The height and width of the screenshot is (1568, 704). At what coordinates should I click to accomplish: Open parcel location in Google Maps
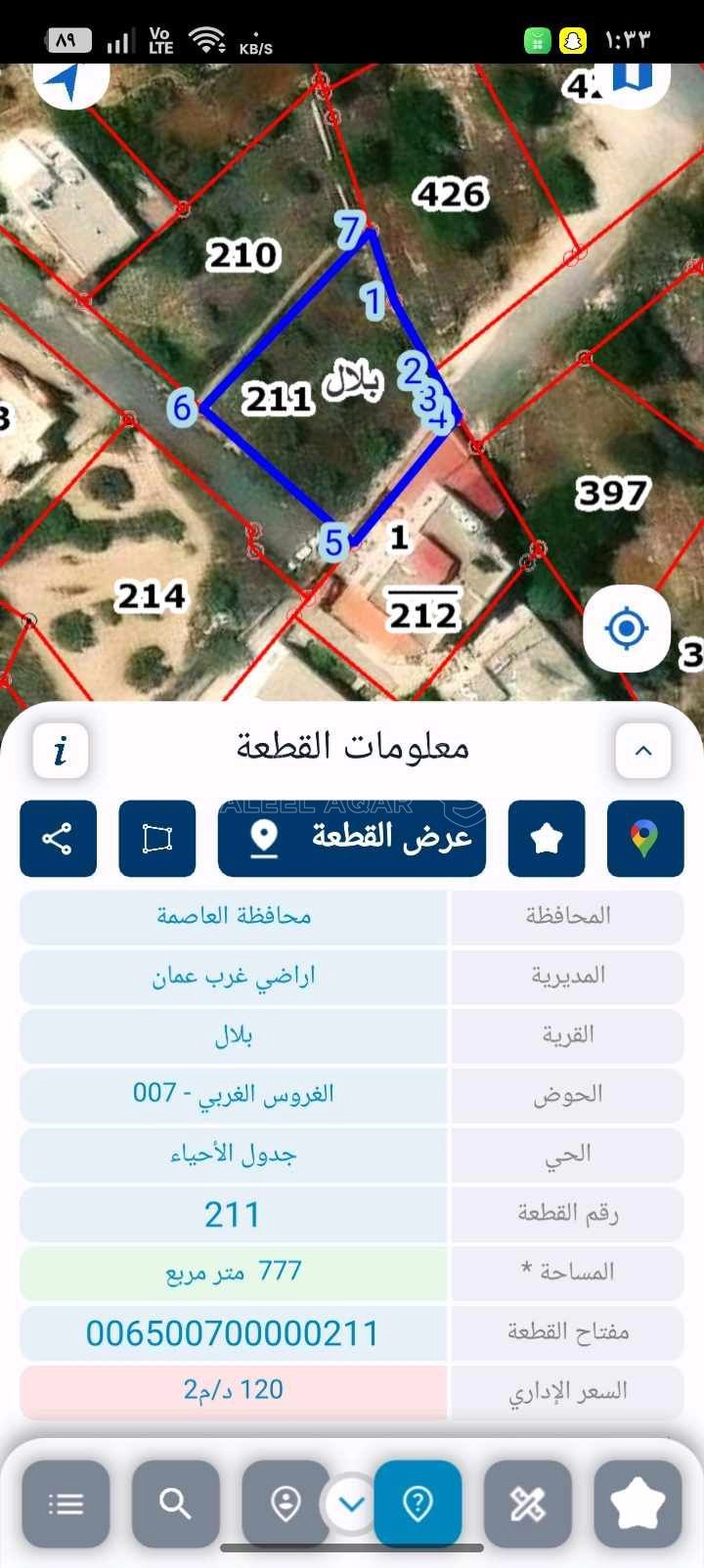point(645,838)
